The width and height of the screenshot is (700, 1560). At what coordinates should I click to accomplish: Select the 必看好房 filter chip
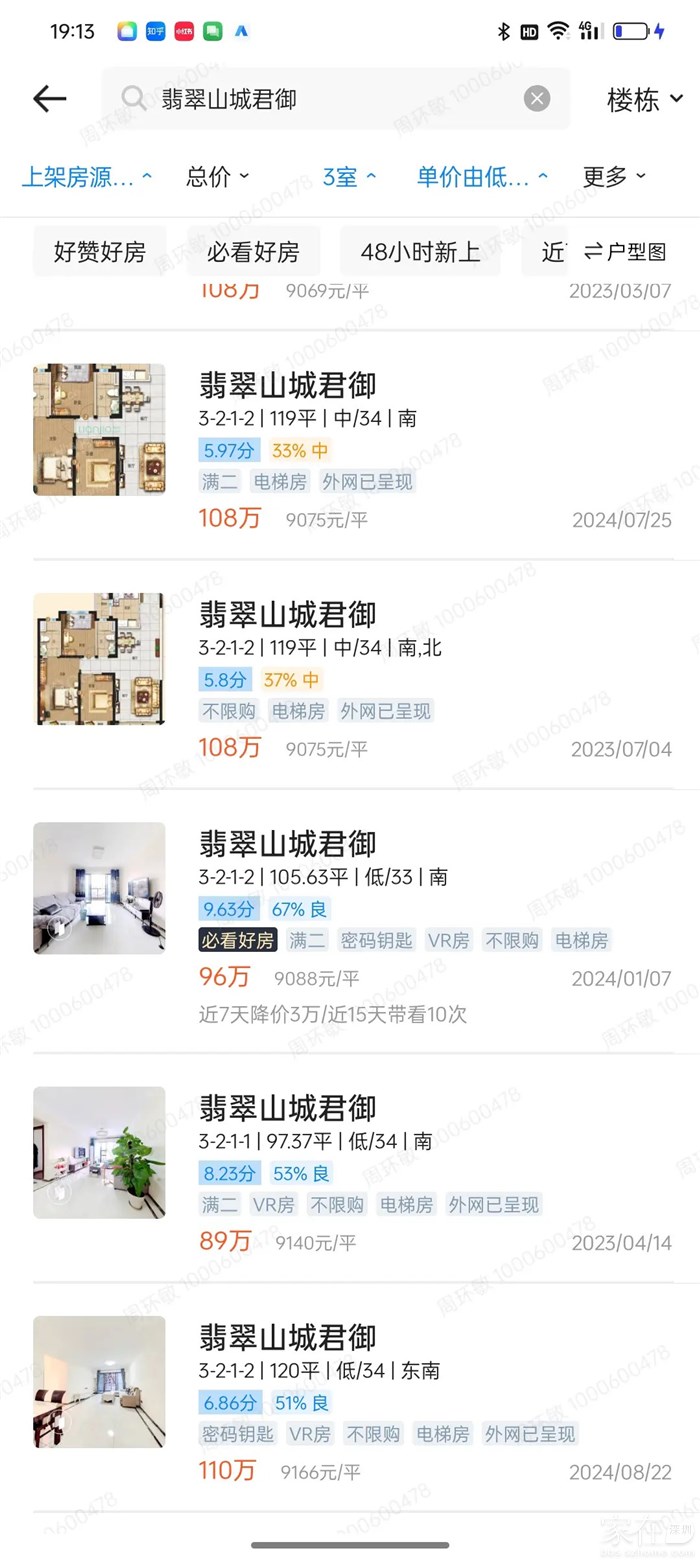coord(253,252)
